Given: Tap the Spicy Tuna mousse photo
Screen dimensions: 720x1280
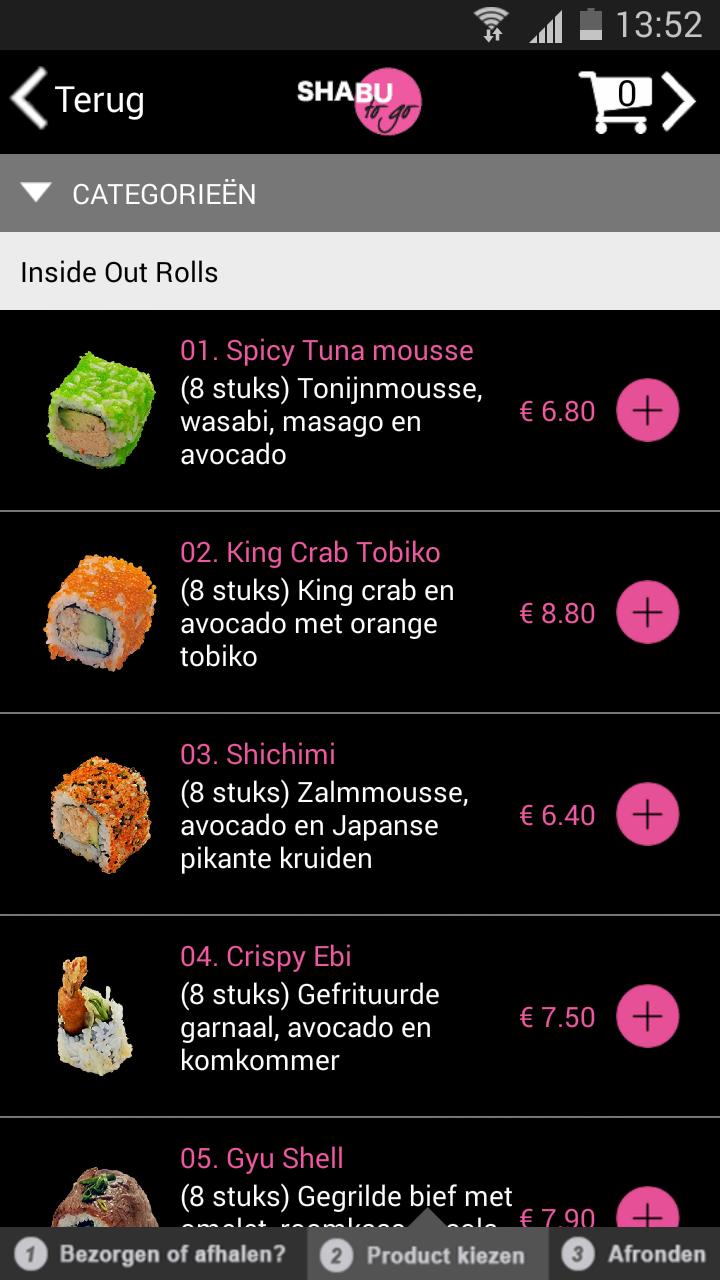Looking at the screenshot, I should tap(97, 410).
